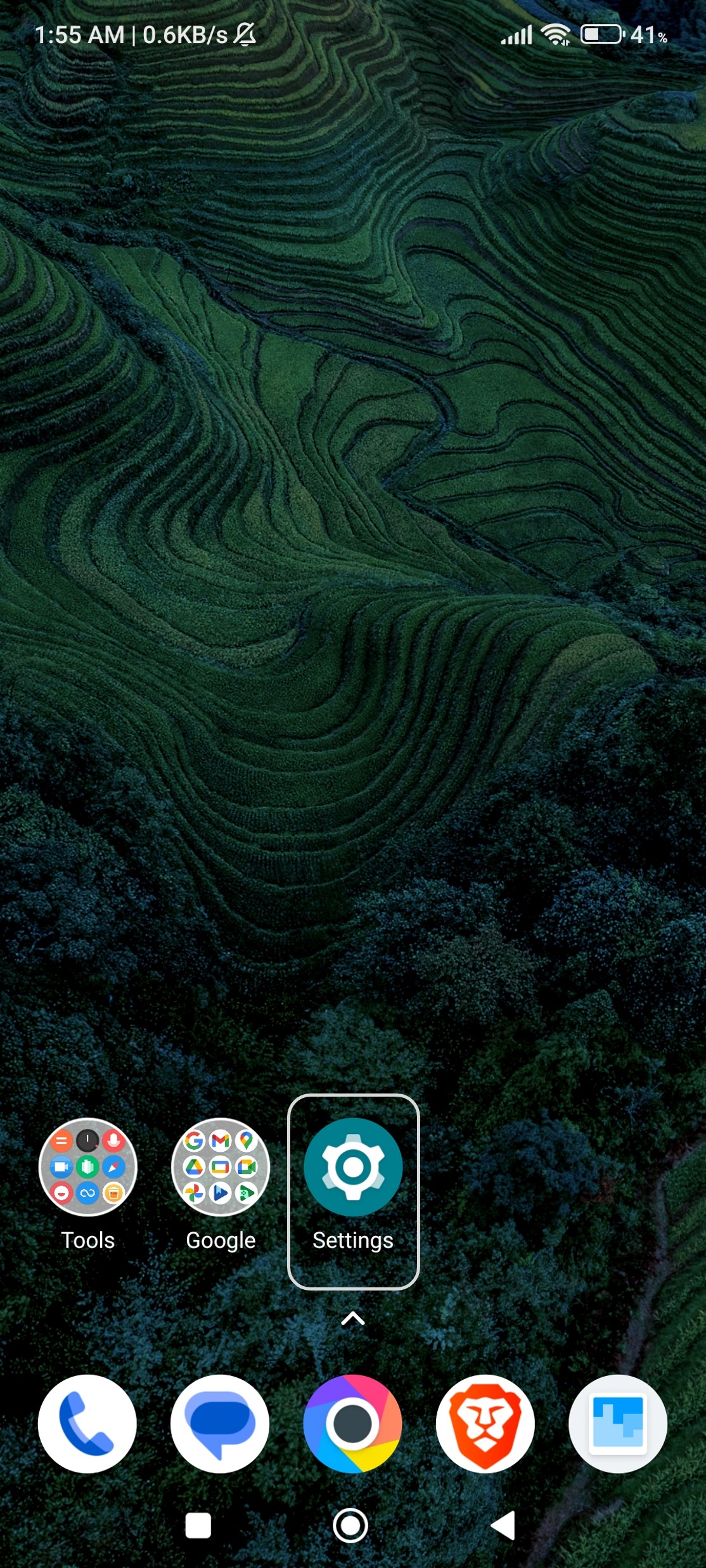Open the Tools folder
Viewport: 706px width, 1568px height.
click(x=87, y=1167)
